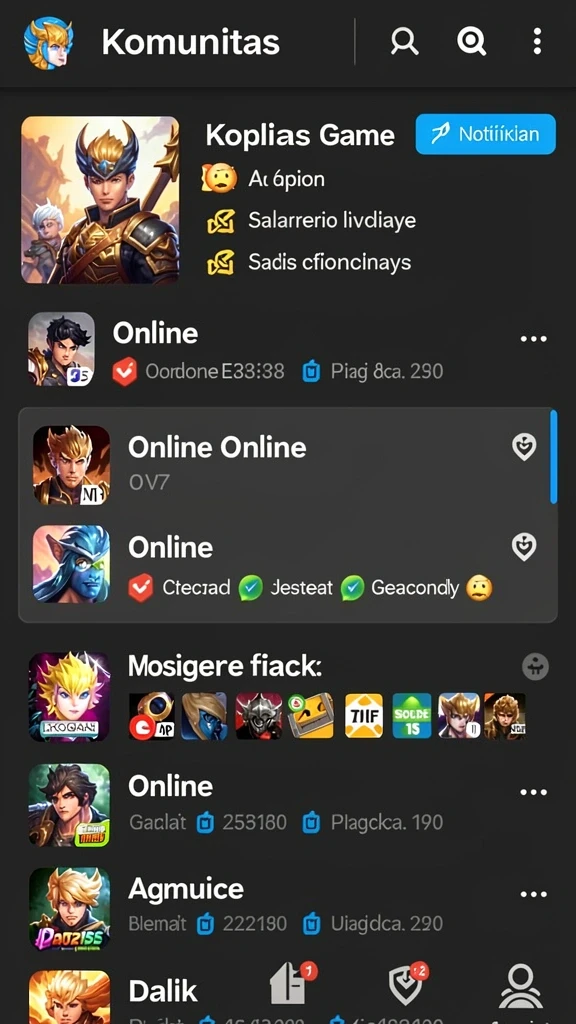Tap the heart badge on Online Online row

coord(524,447)
